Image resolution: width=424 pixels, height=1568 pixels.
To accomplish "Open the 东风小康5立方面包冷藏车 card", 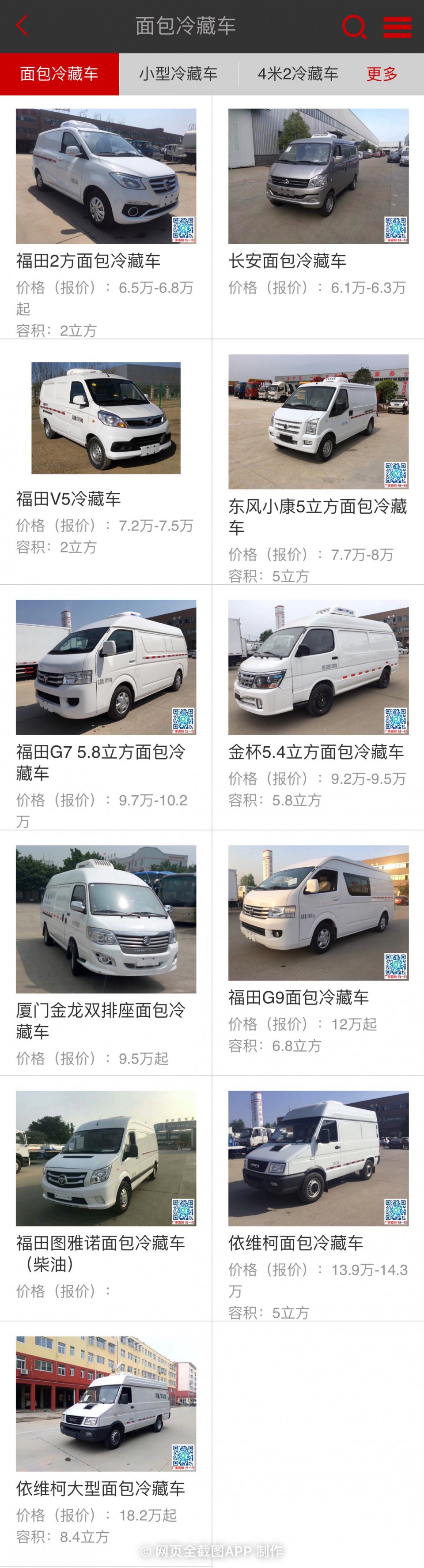I will point(318,422).
